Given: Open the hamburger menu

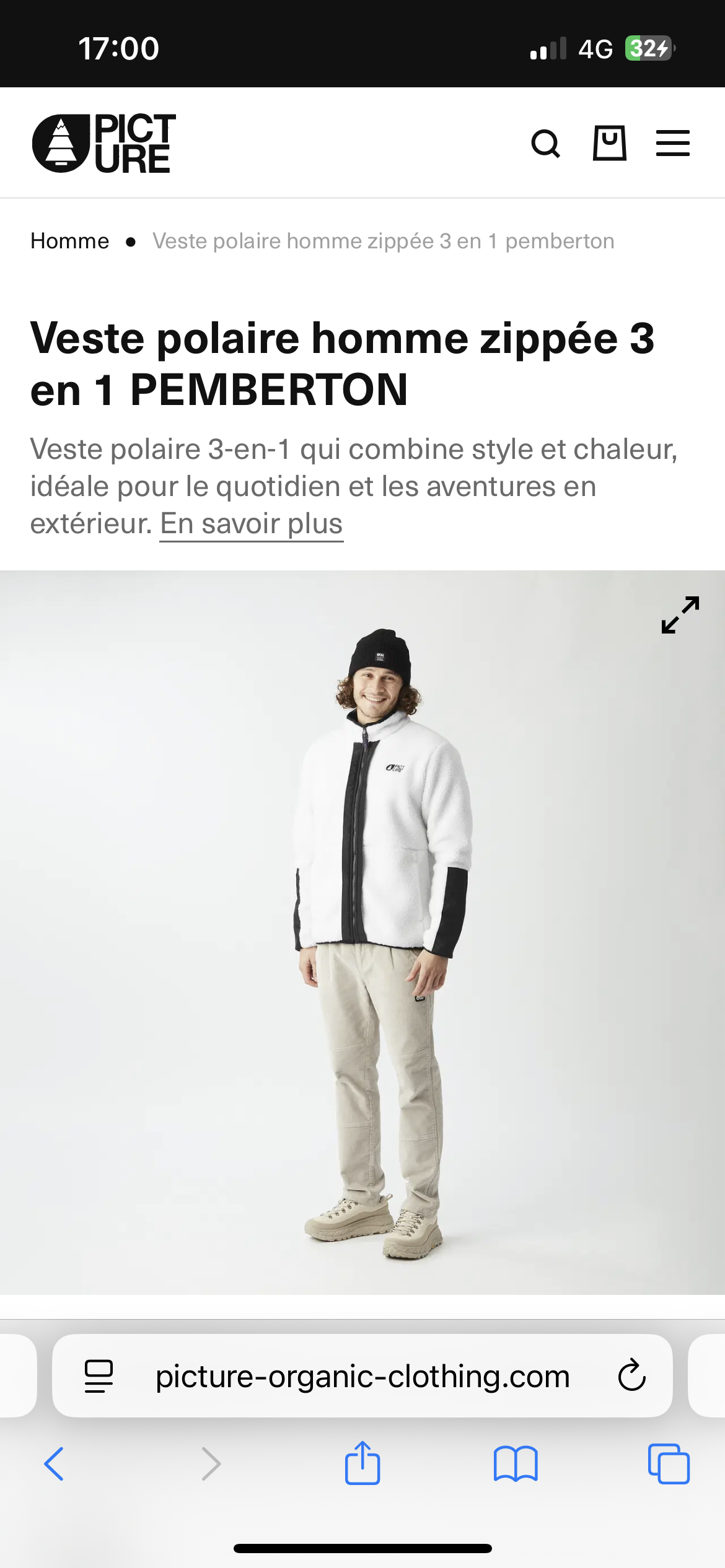Looking at the screenshot, I should coord(673,143).
